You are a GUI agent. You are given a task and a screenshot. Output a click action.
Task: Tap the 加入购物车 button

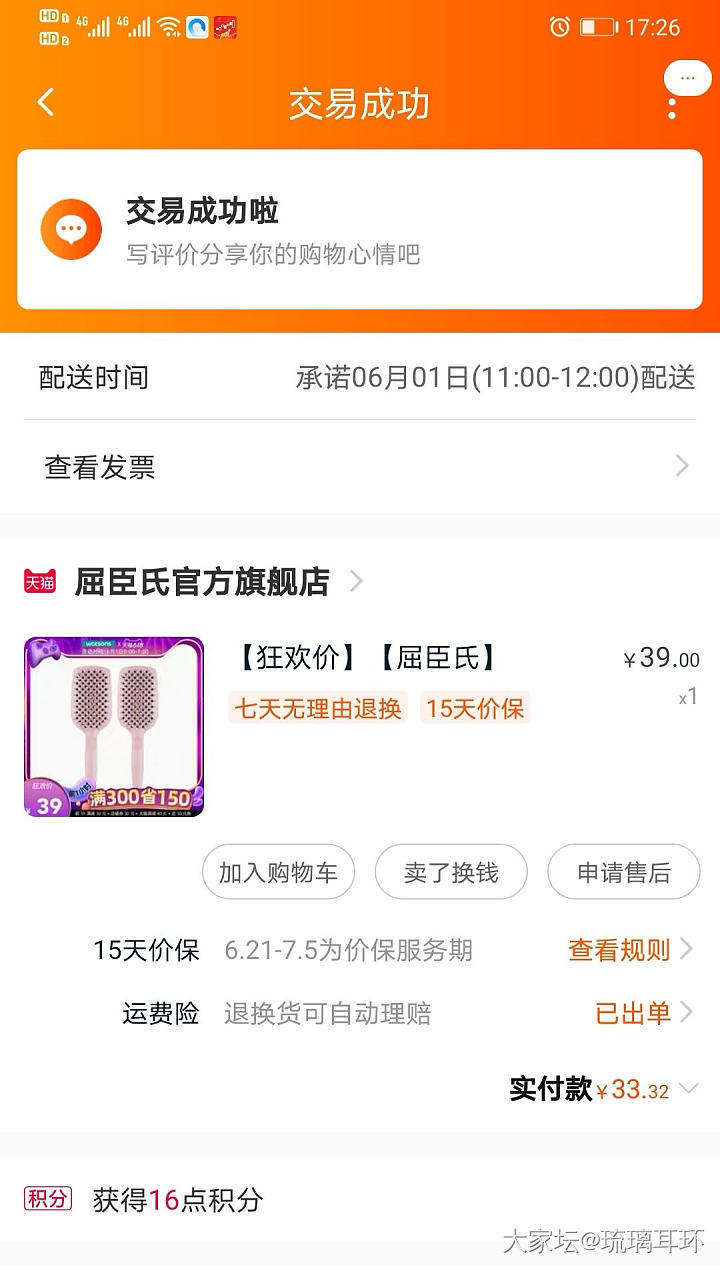(x=279, y=872)
